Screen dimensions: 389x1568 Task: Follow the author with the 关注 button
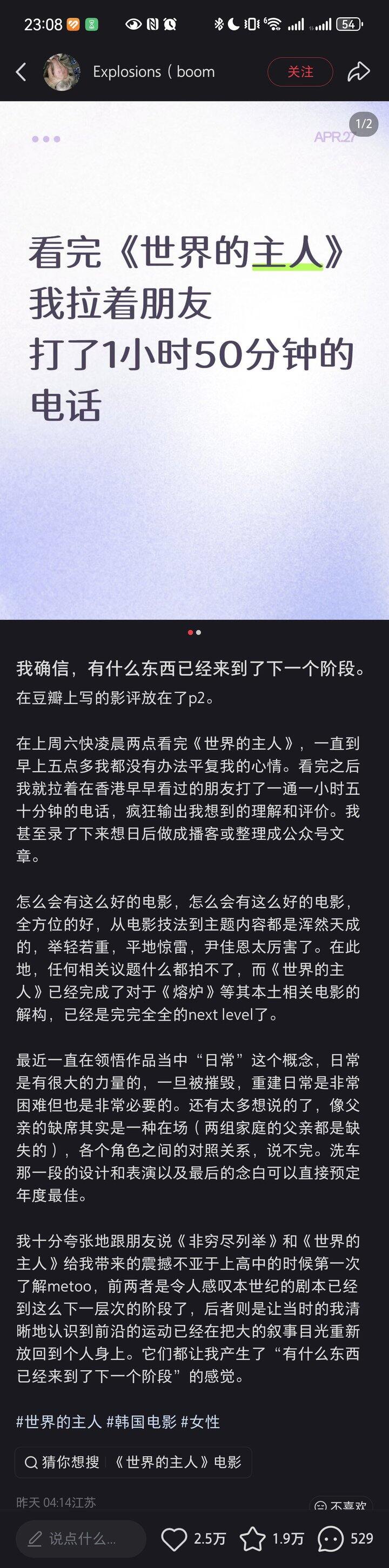300,72
